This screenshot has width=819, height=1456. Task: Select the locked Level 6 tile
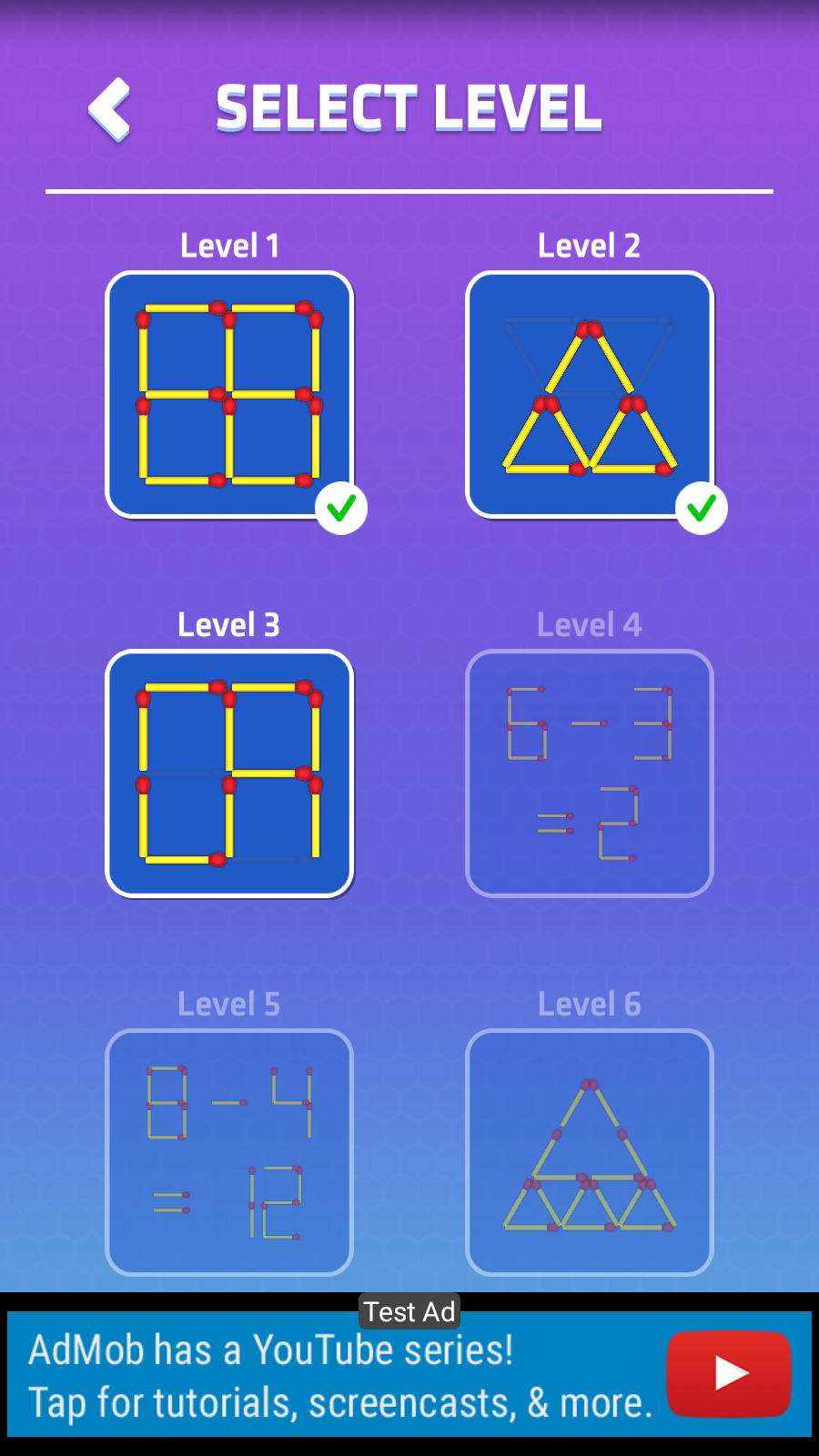pos(590,1152)
